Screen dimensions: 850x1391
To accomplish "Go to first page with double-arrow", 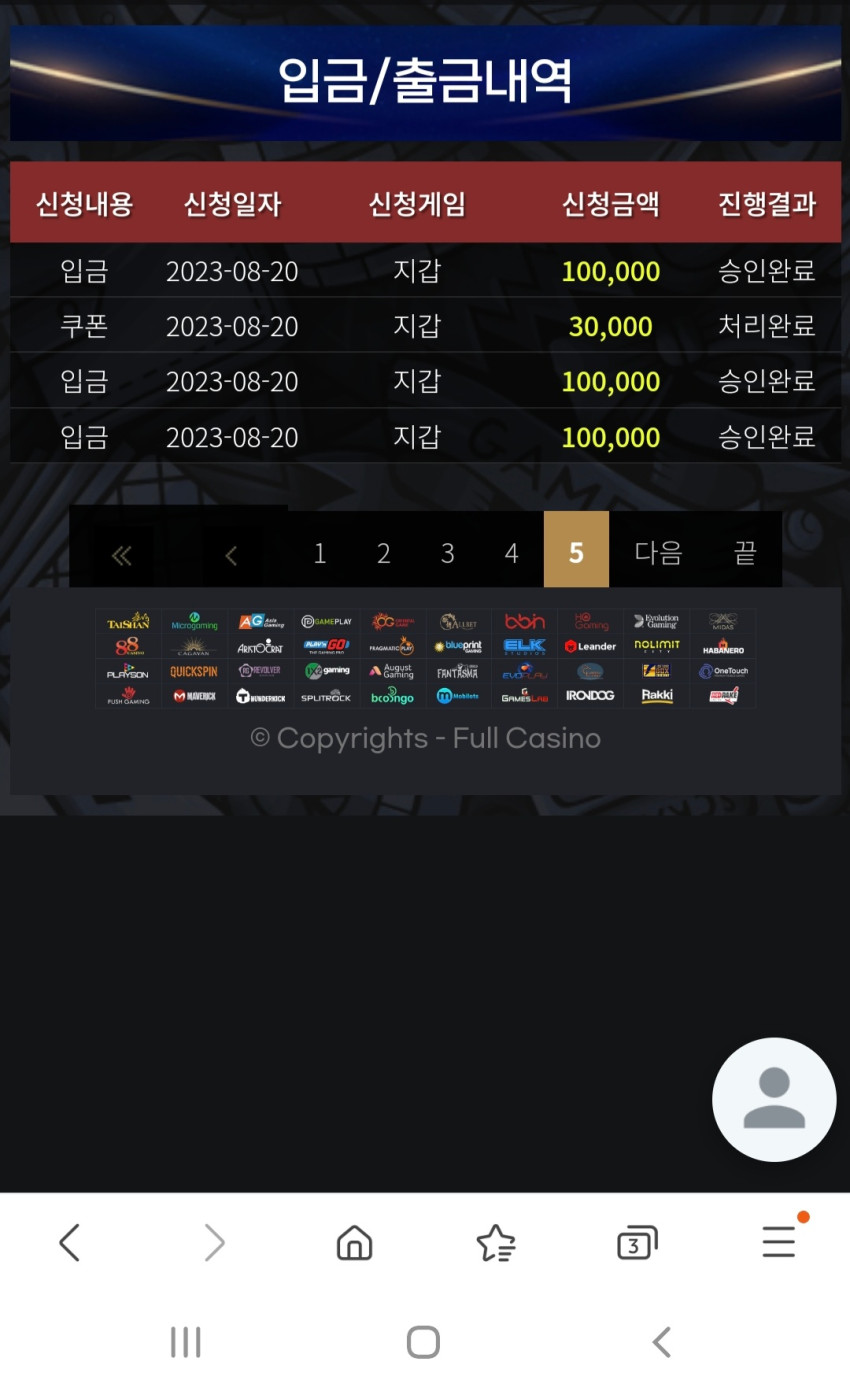I will pos(121,555).
